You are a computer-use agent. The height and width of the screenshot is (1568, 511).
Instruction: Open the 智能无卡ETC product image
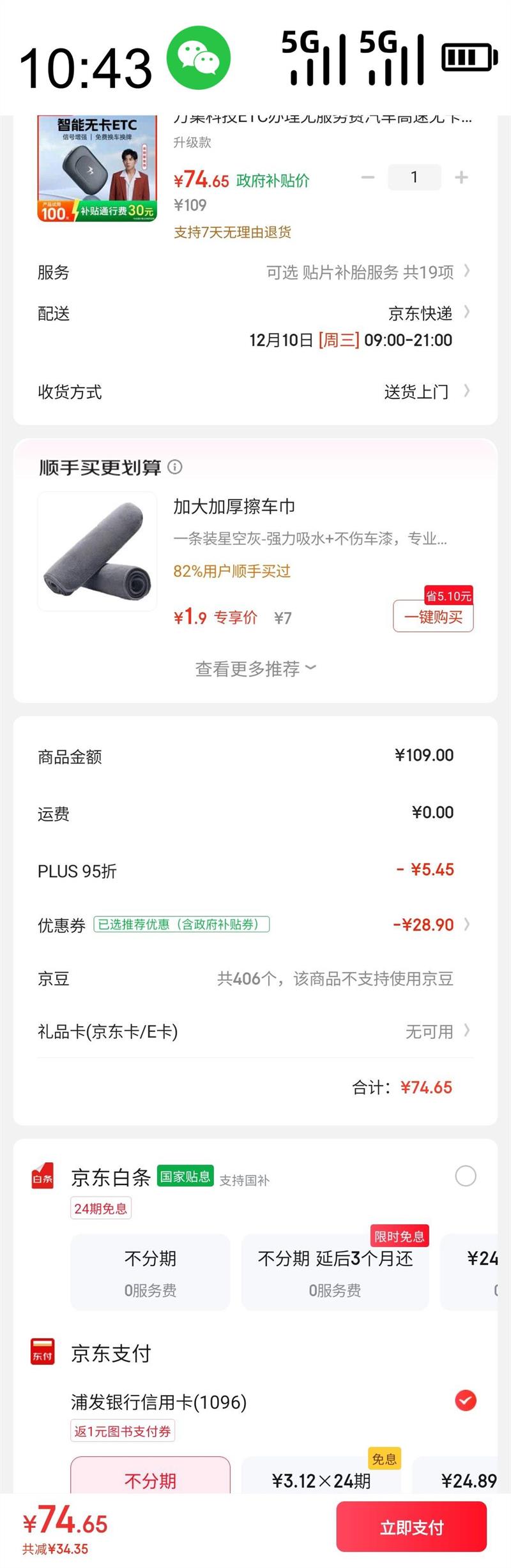pos(97,168)
